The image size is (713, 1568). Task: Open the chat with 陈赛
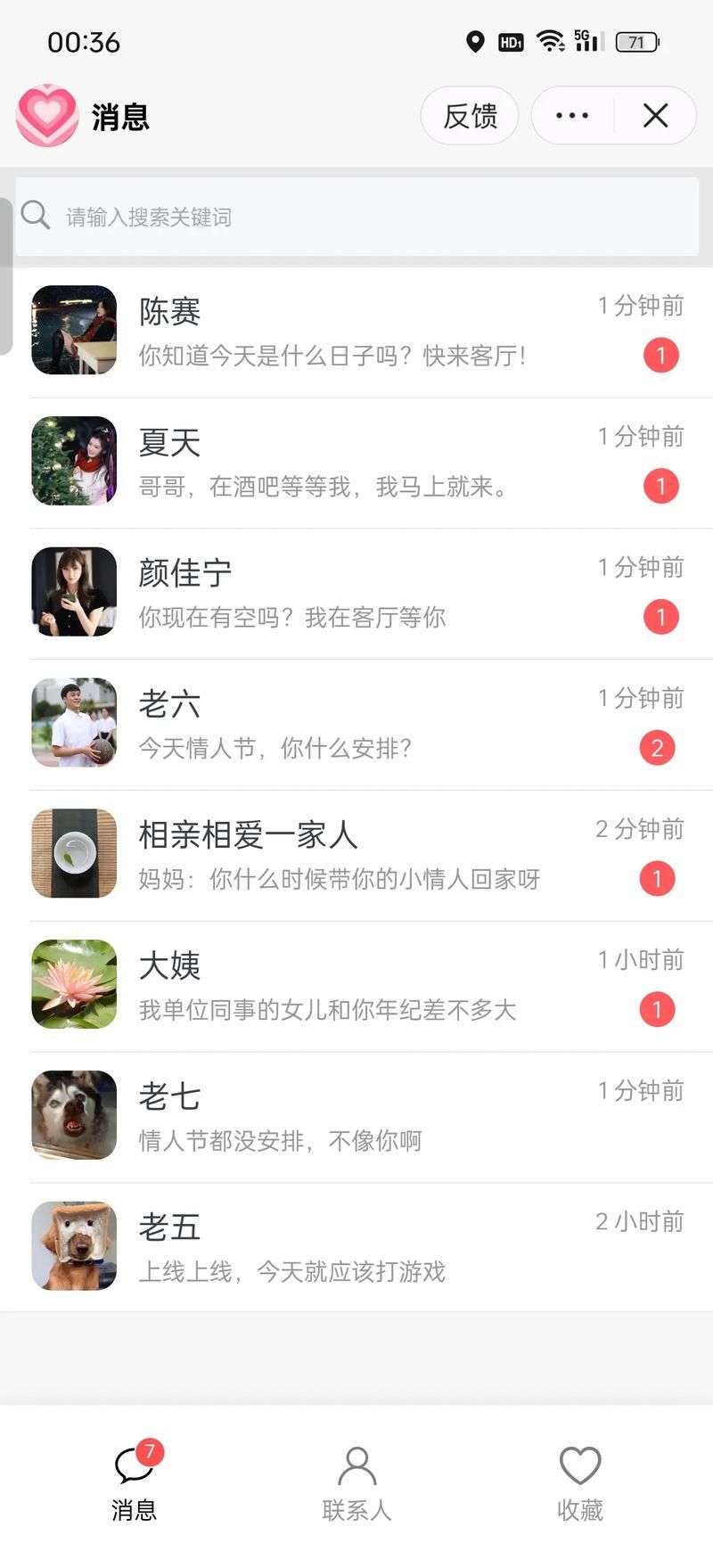(x=356, y=331)
